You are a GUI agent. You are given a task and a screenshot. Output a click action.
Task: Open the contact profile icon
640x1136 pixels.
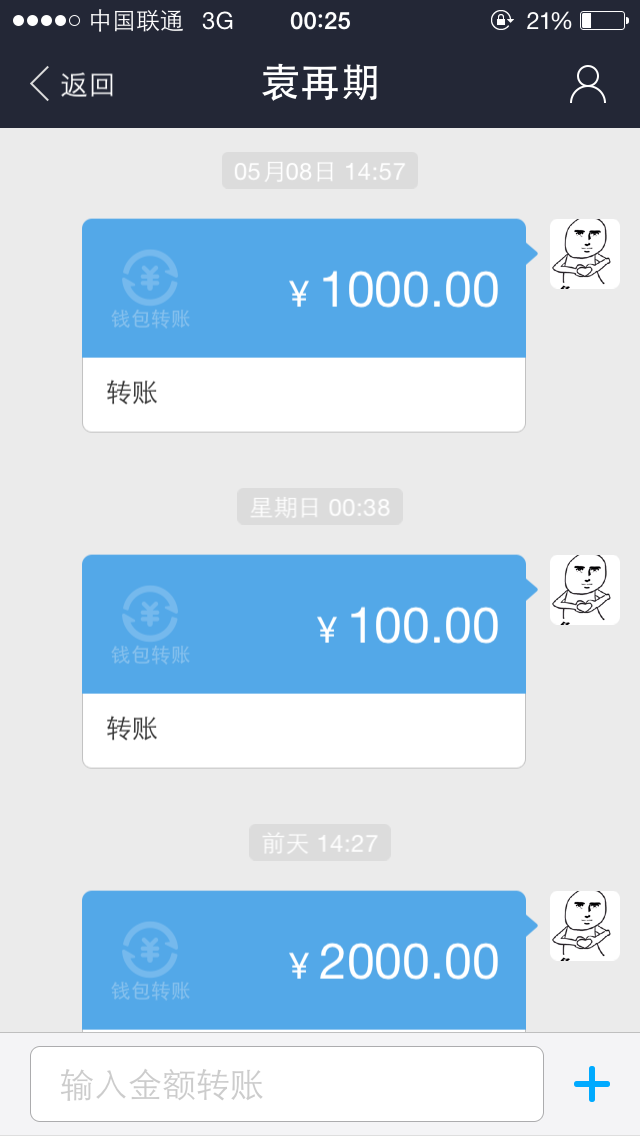[x=587, y=85]
